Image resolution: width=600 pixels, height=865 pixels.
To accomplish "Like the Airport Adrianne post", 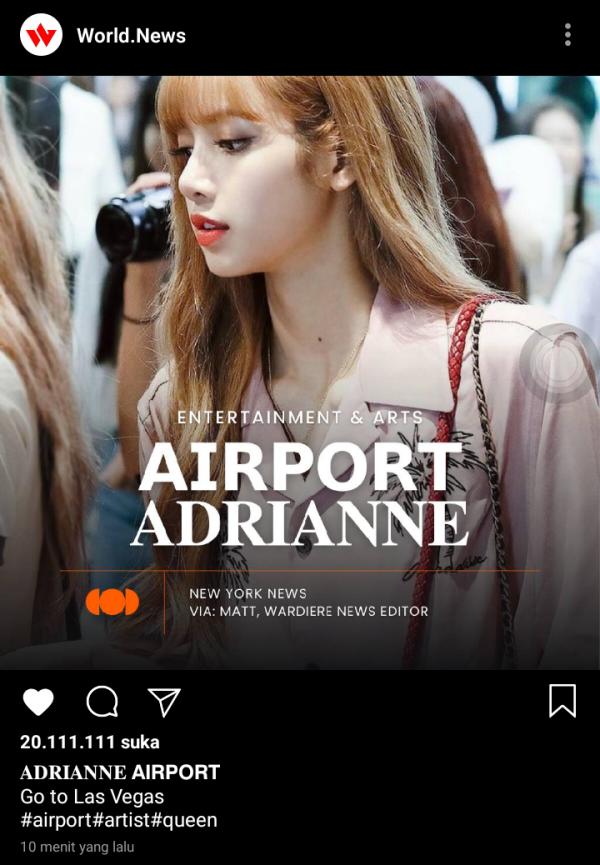I will pyautogui.click(x=38, y=702).
